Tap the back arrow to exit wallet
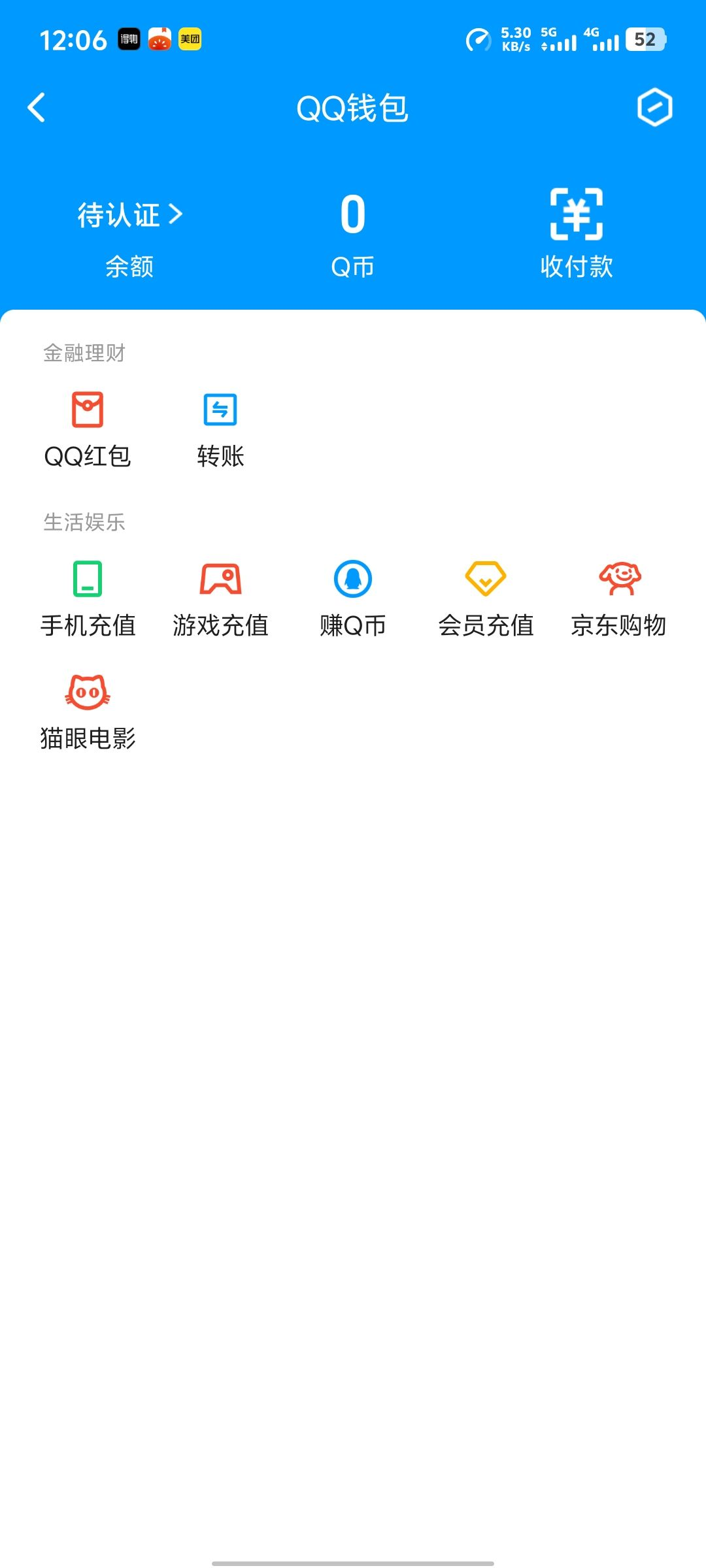The height and width of the screenshot is (1568, 706). (x=37, y=108)
